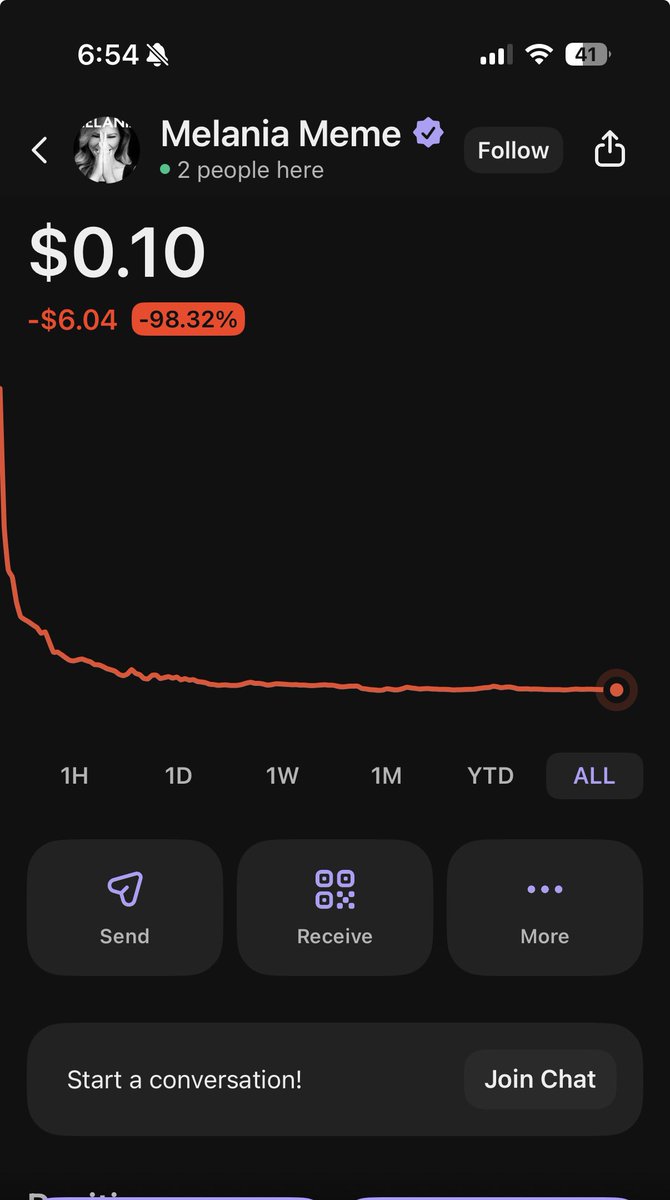
Task: Open the Melania Meme avatar
Action: [106, 151]
